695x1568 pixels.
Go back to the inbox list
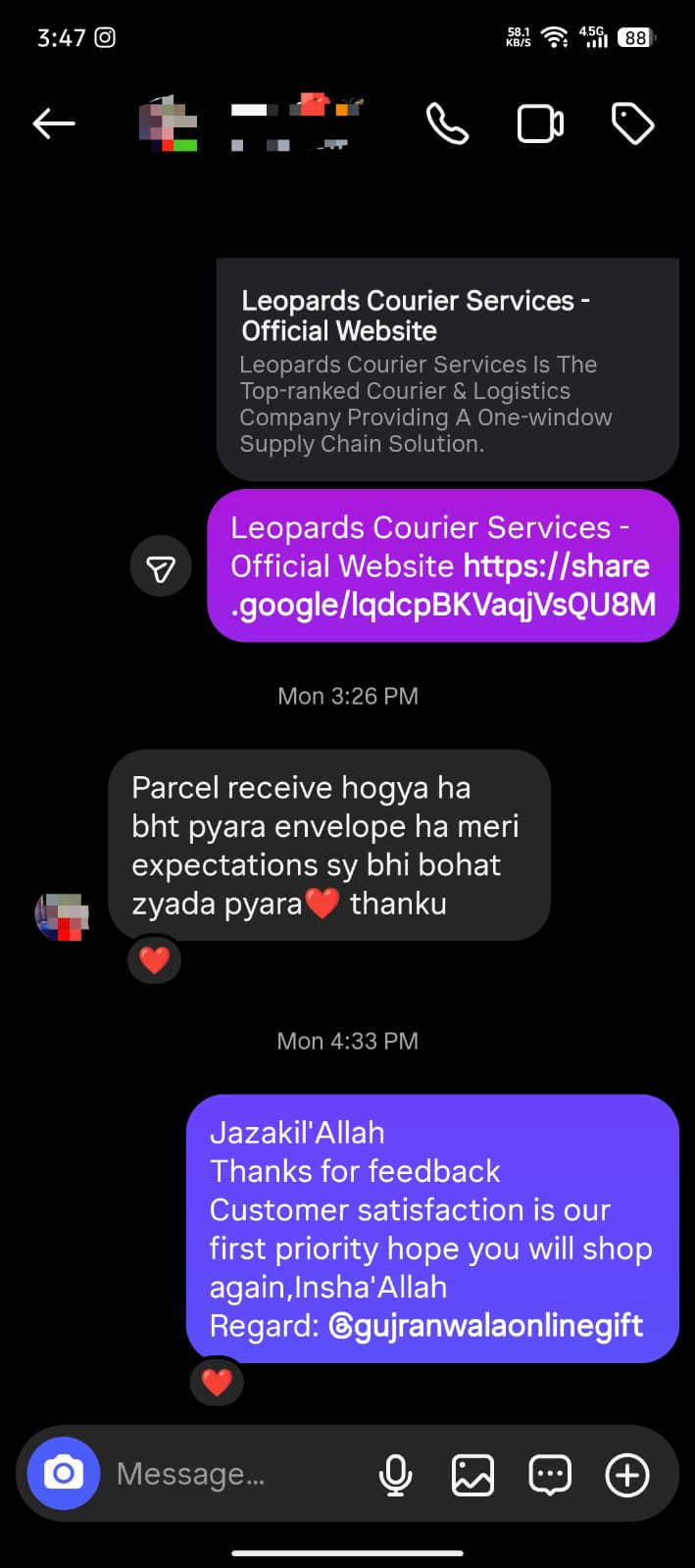[54, 123]
